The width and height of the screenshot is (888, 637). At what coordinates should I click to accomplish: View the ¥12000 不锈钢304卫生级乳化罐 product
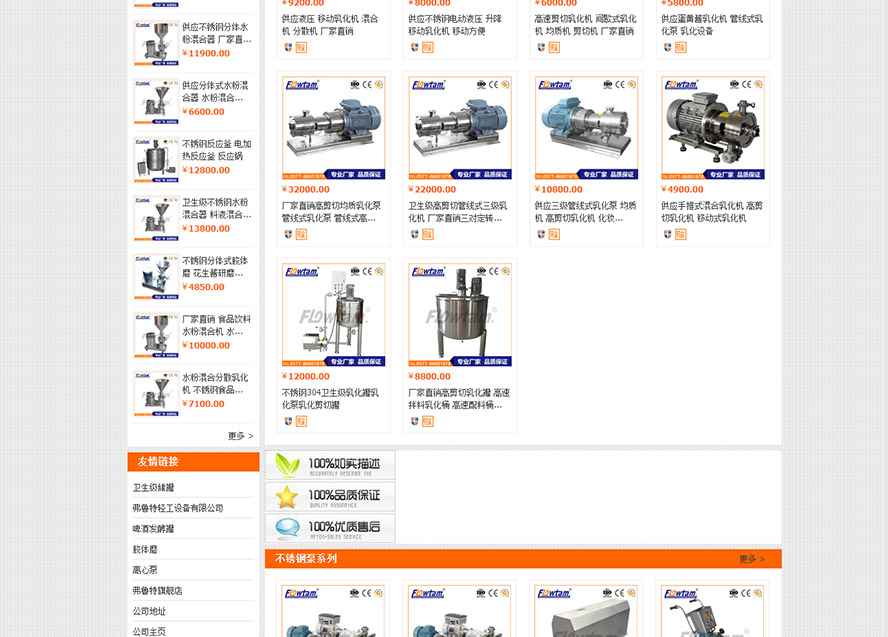click(x=333, y=316)
